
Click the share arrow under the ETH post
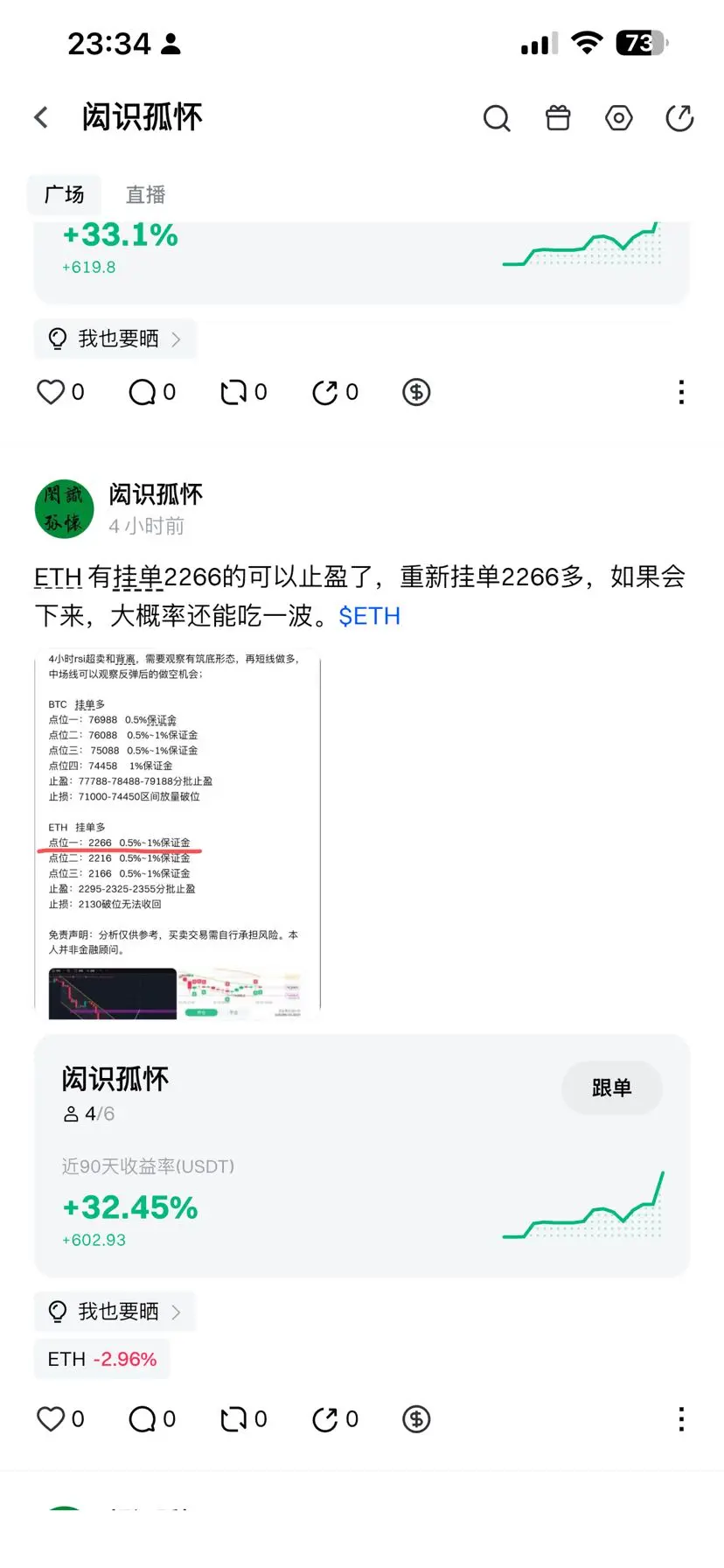pos(325,1418)
